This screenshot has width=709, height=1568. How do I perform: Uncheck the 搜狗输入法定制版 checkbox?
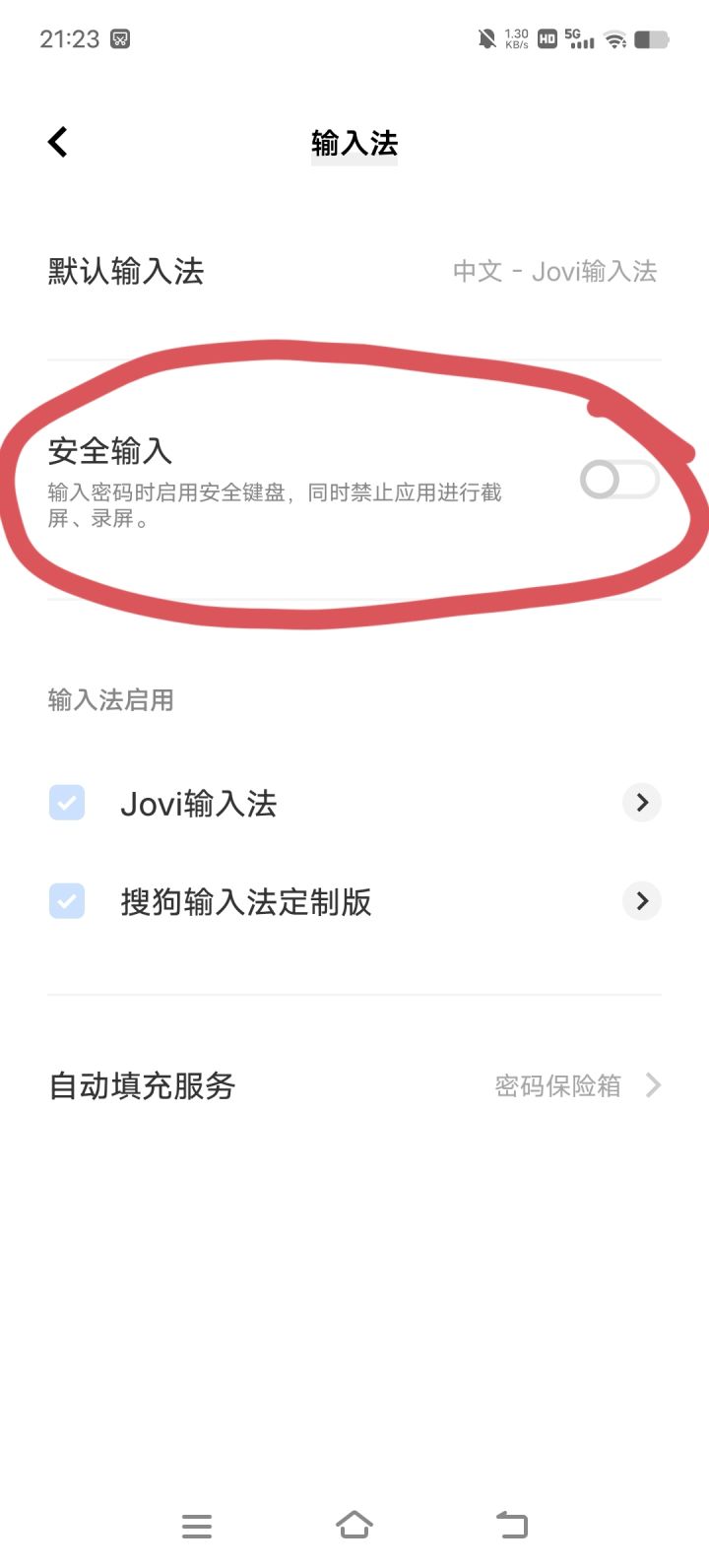[65, 901]
